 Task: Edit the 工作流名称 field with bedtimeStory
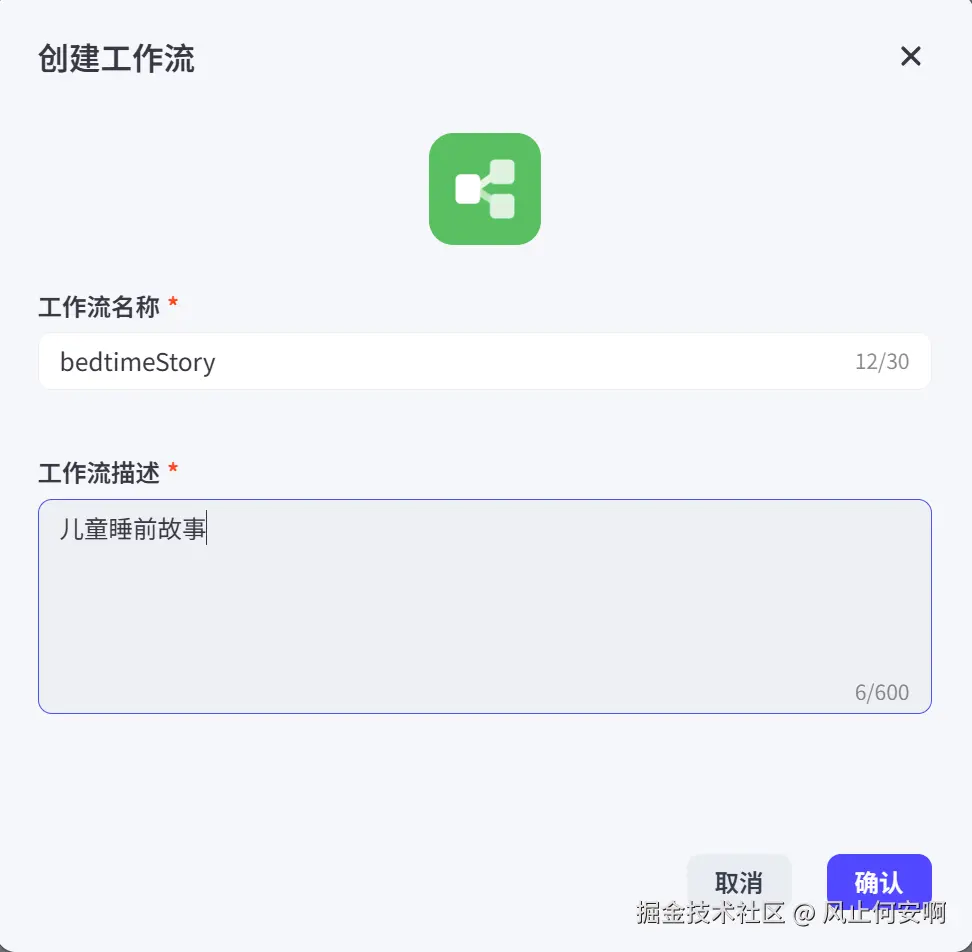click(440, 362)
